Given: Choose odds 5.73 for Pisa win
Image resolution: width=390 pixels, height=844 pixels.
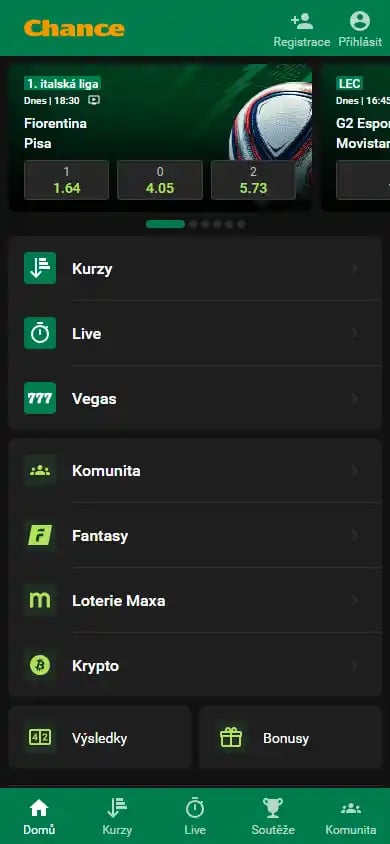Looking at the screenshot, I should 253,180.
